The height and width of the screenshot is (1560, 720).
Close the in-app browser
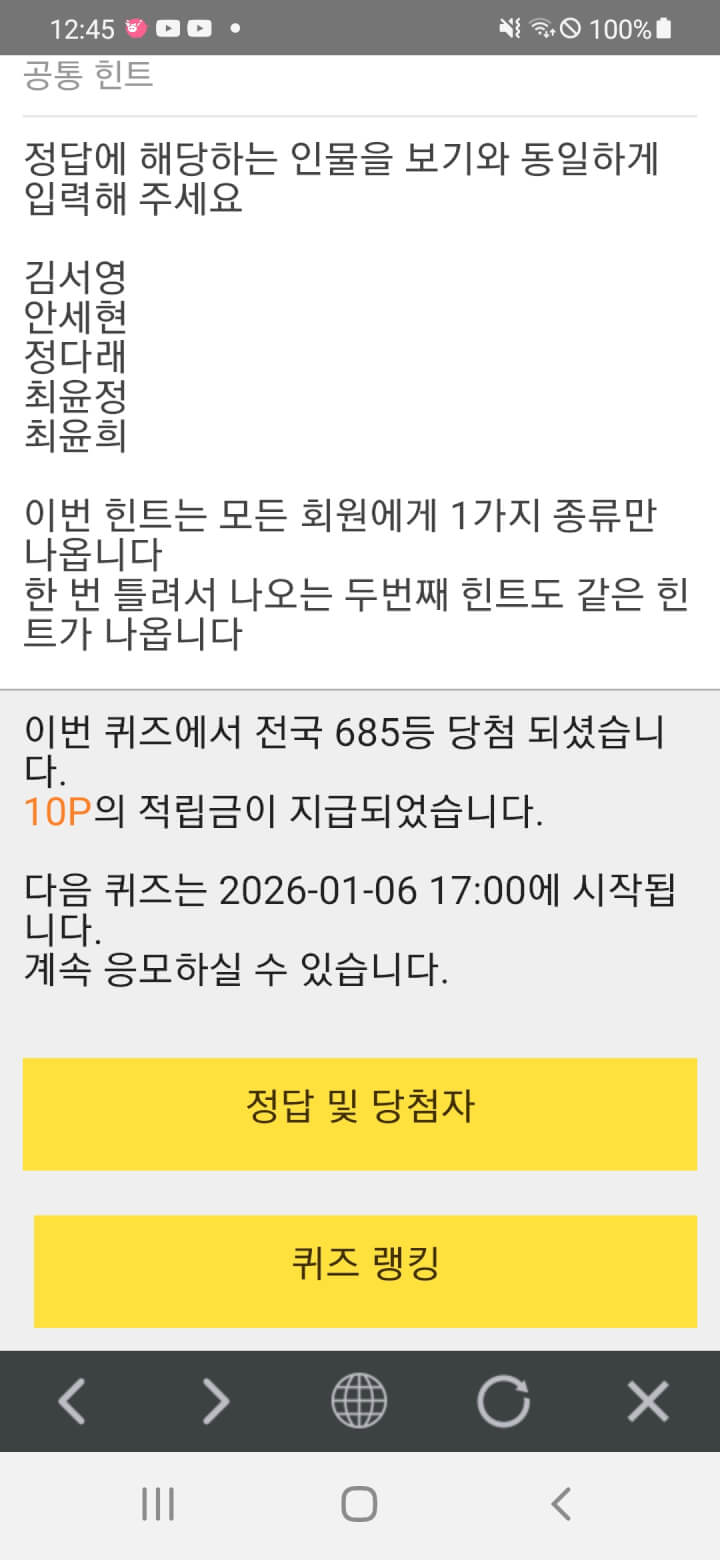pos(647,1401)
